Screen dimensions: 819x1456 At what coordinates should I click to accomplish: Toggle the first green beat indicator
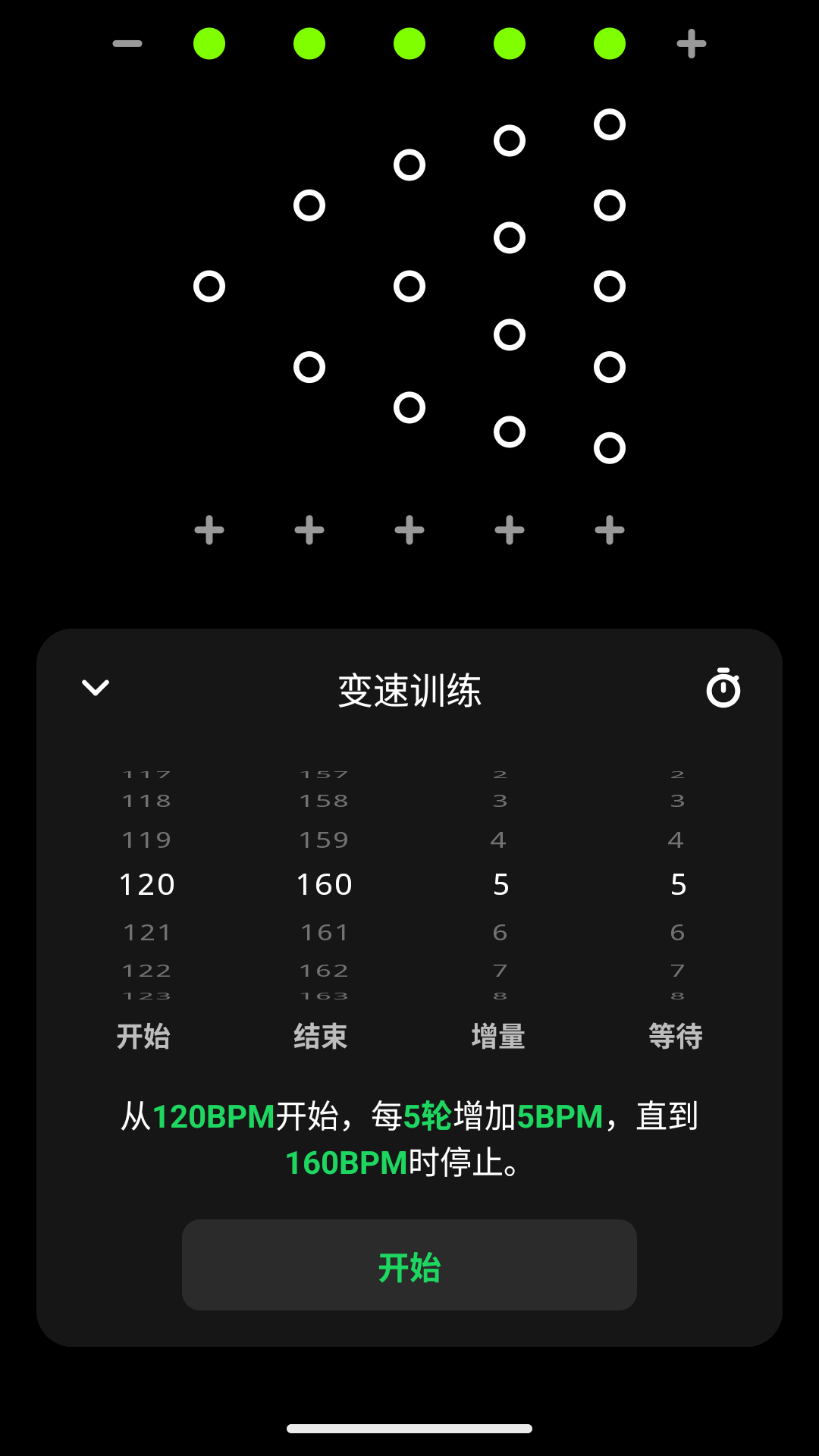click(209, 43)
